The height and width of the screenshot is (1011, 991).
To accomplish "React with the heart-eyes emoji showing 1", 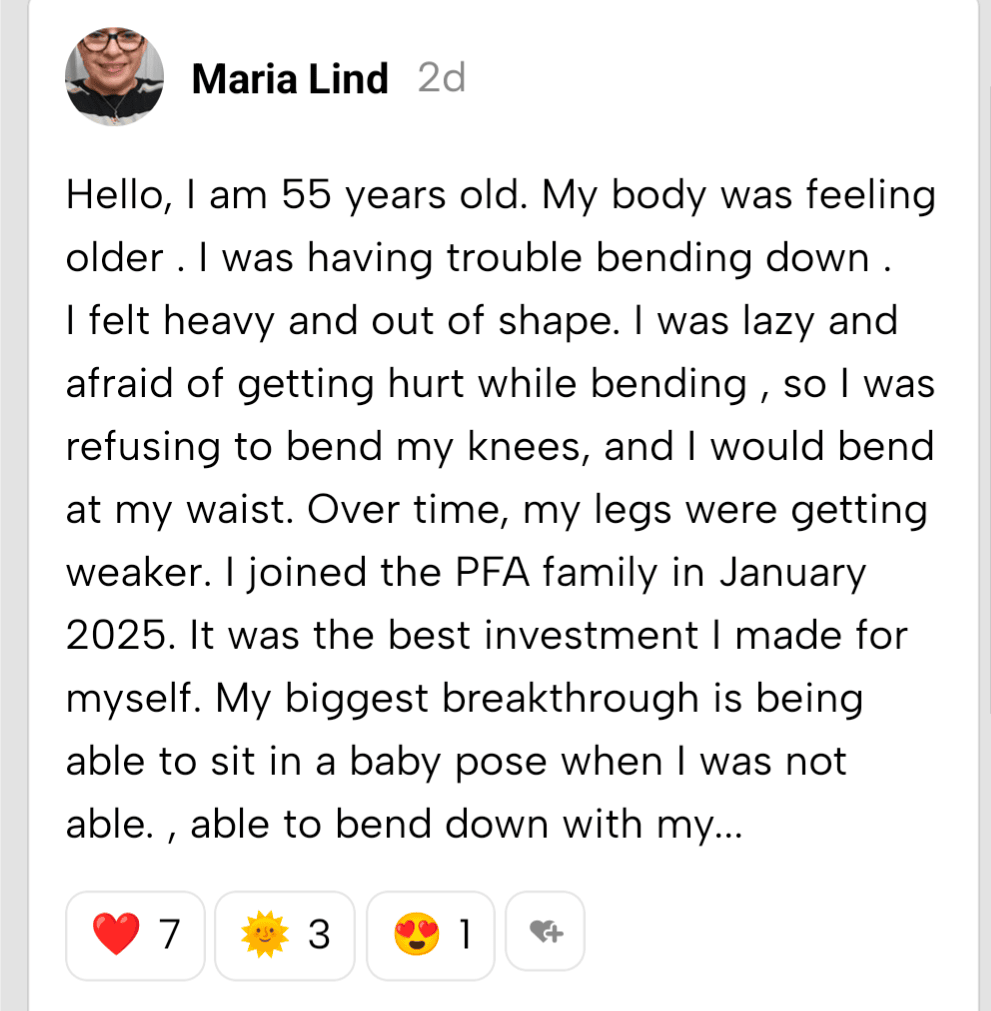I will [x=430, y=935].
